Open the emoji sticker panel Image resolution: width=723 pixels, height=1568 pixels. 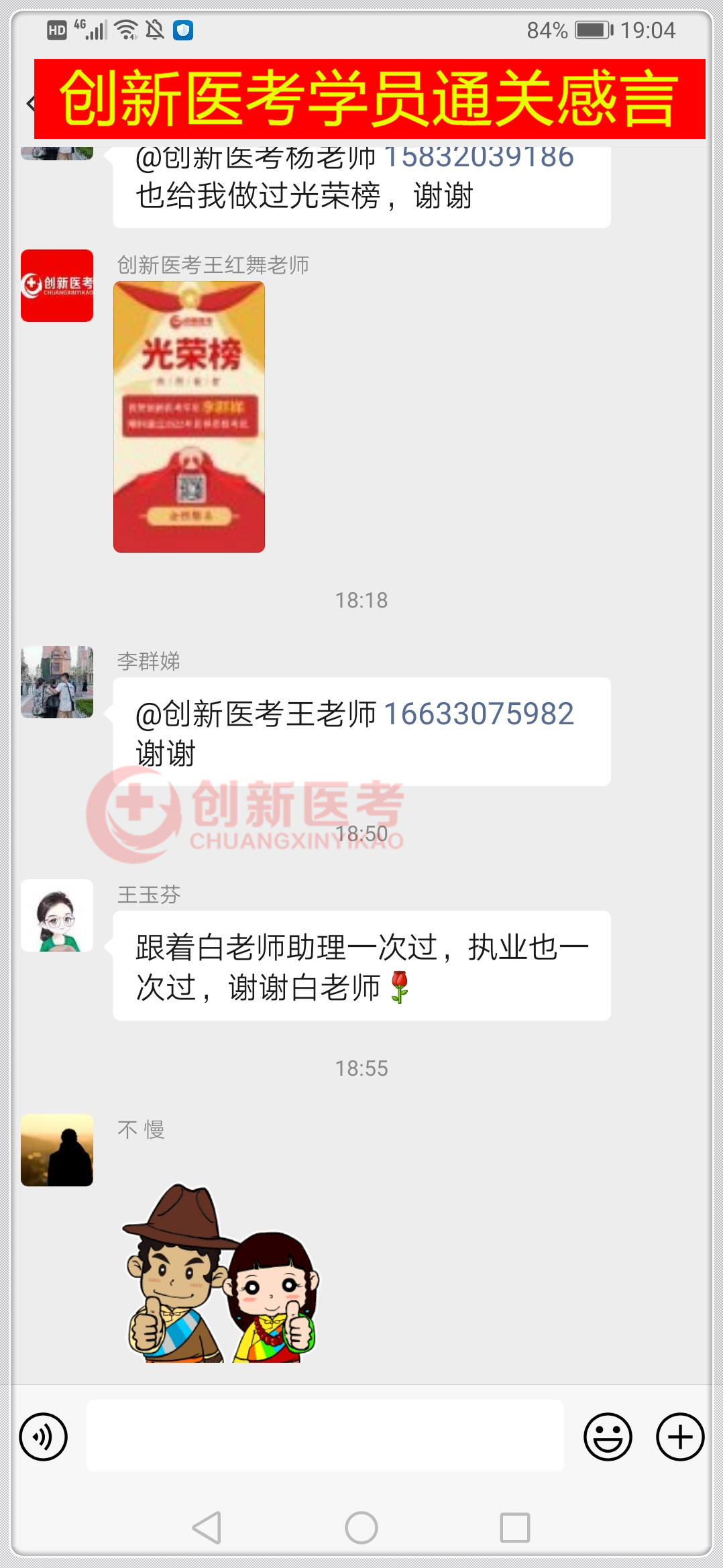(x=608, y=1437)
